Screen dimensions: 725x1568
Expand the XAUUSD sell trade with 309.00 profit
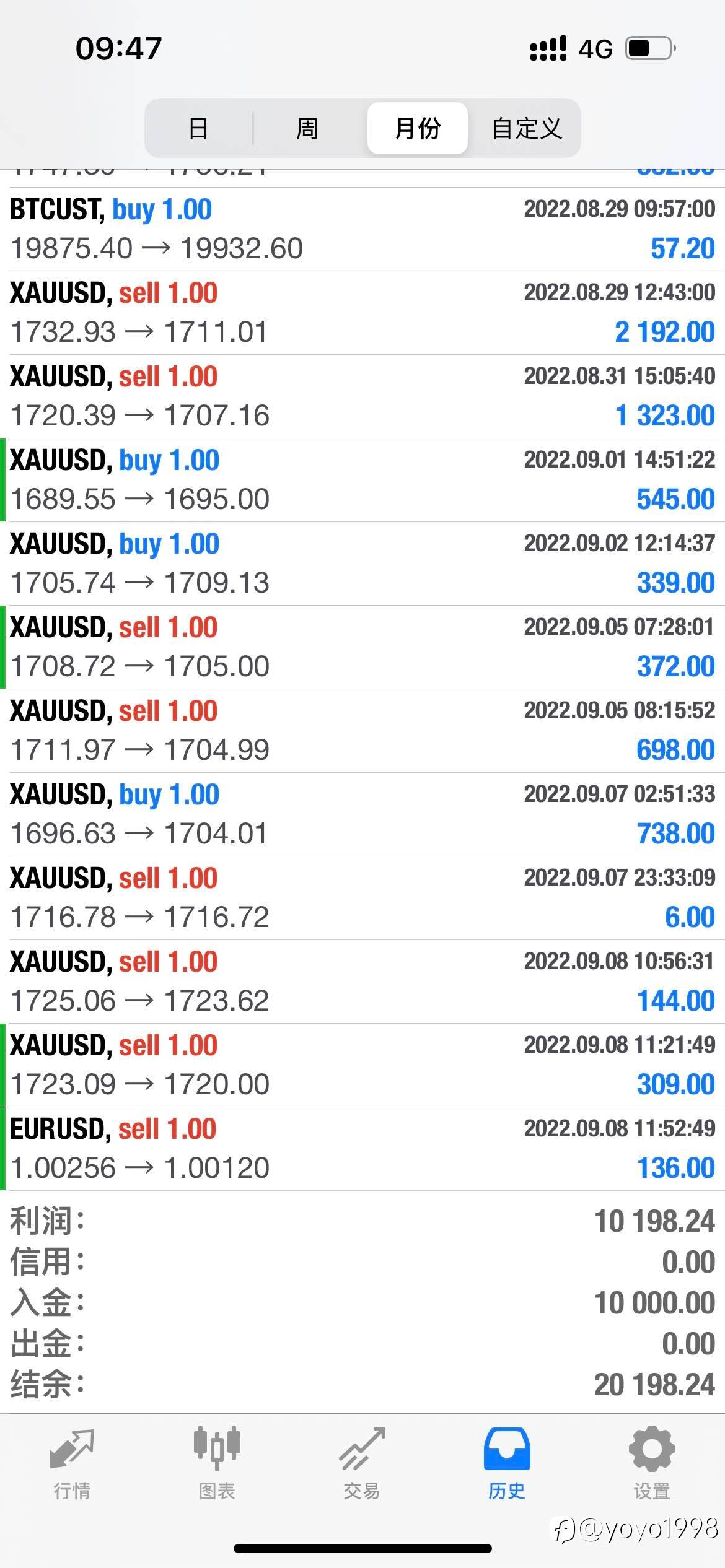click(x=362, y=1065)
